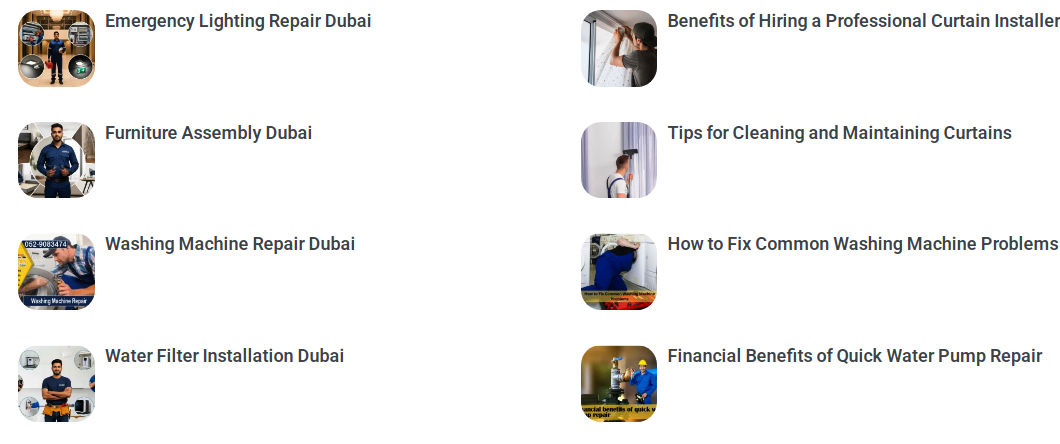Open How to Fix Common Washing Machine Problems

(862, 244)
